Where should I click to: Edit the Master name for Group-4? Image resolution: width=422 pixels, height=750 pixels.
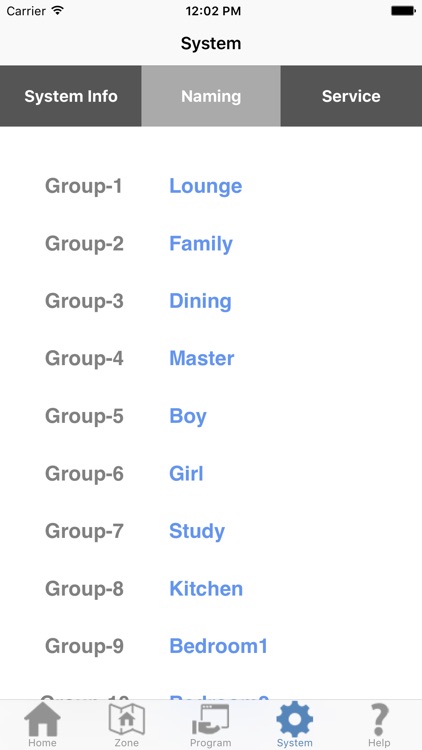(x=202, y=358)
